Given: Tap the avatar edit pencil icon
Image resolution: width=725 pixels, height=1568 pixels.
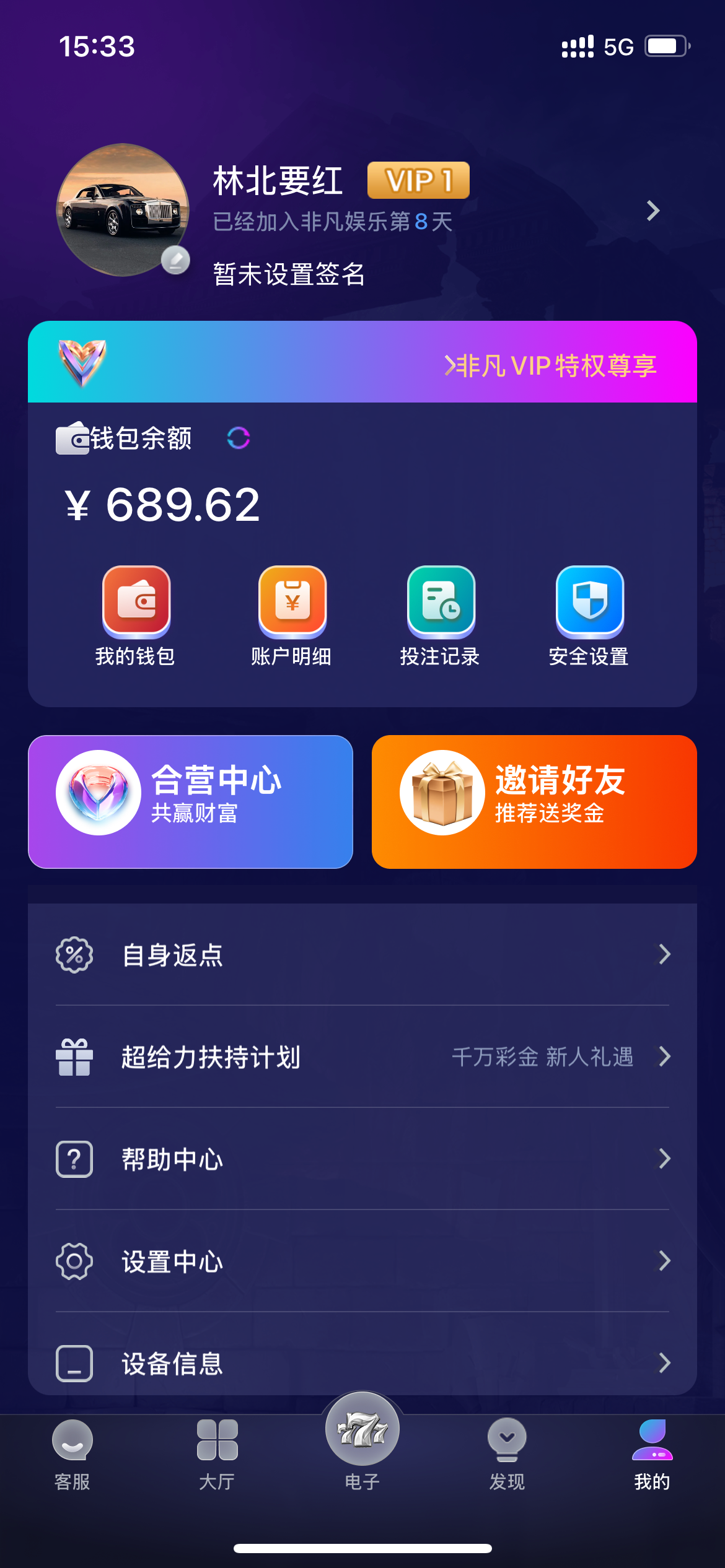Looking at the screenshot, I should click(175, 260).
